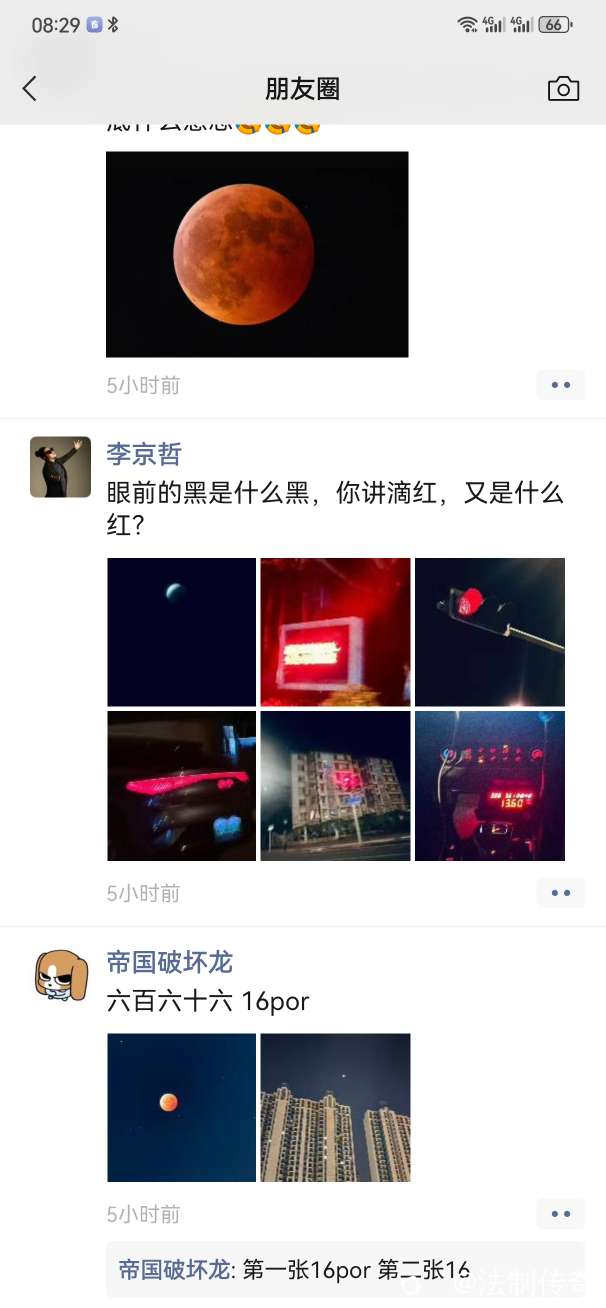The image size is (606, 1308).
Task: View 李京哲's apartment building photo
Action: point(335,786)
